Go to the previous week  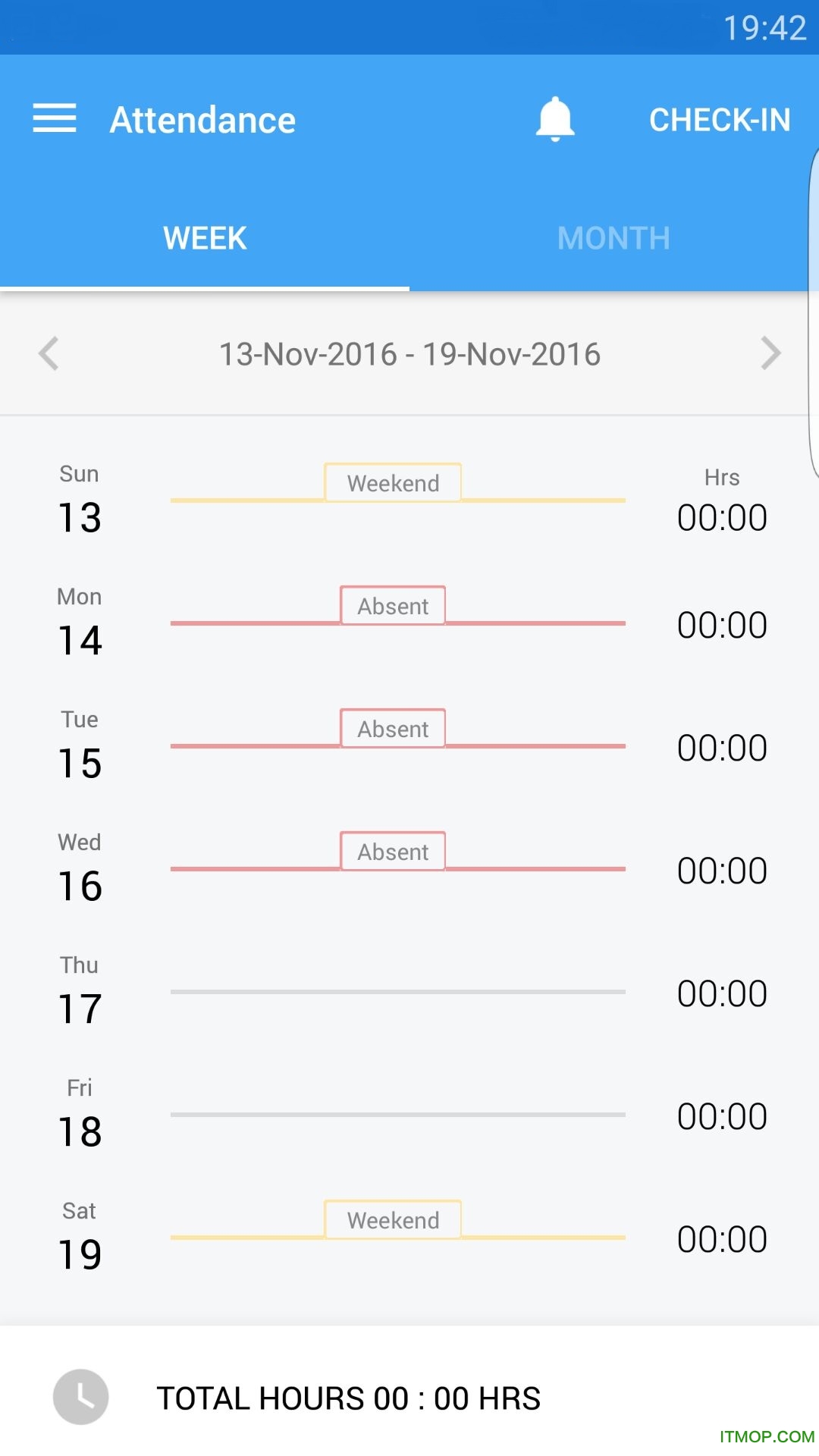click(49, 353)
